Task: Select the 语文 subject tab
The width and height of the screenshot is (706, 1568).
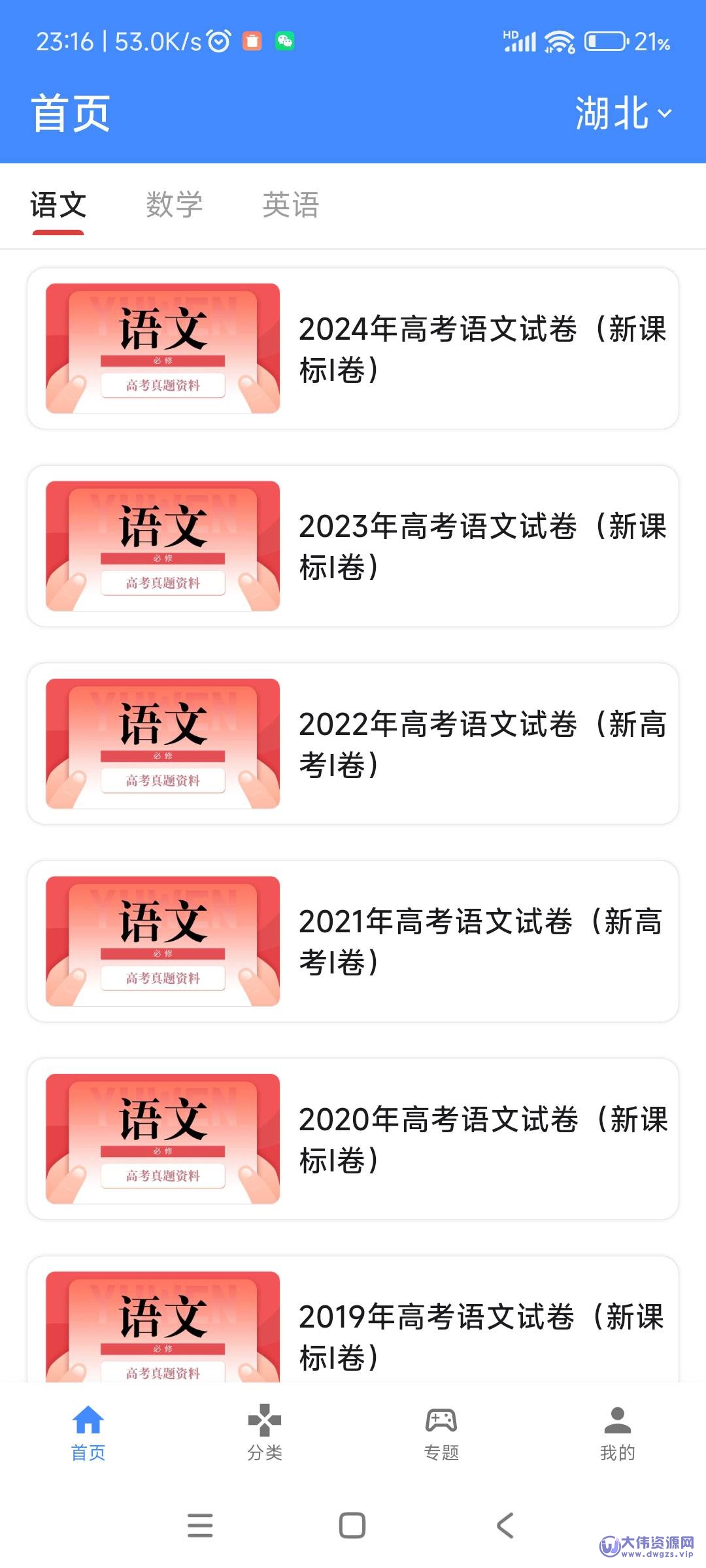Action: click(58, 206)
